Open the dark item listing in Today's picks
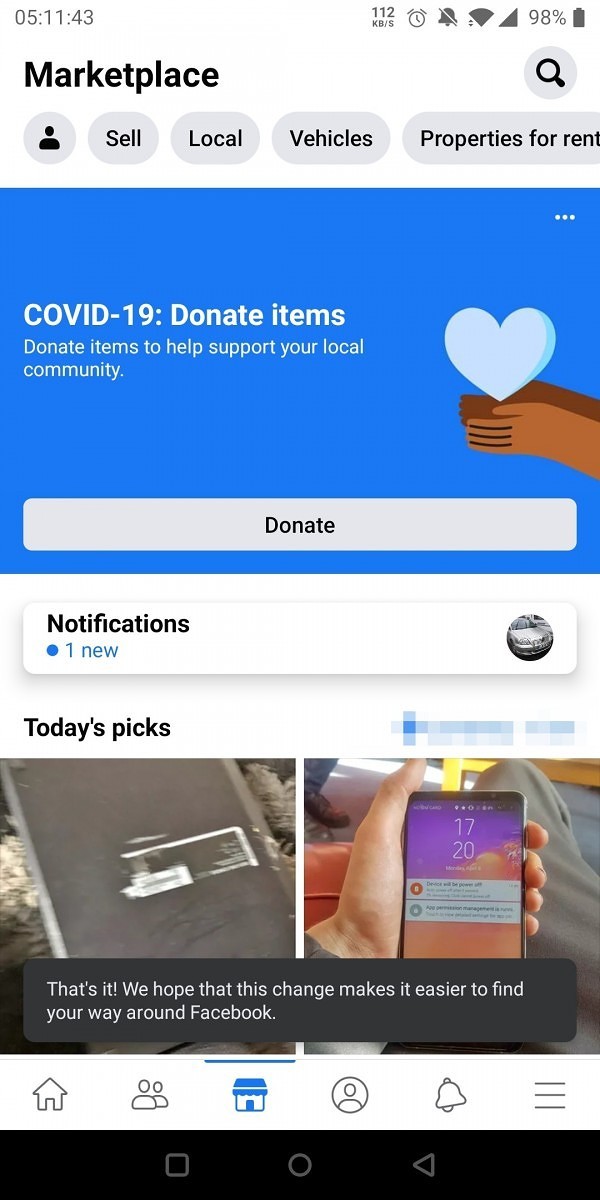Screen dimensions: 600x1200 coord(148,860)
